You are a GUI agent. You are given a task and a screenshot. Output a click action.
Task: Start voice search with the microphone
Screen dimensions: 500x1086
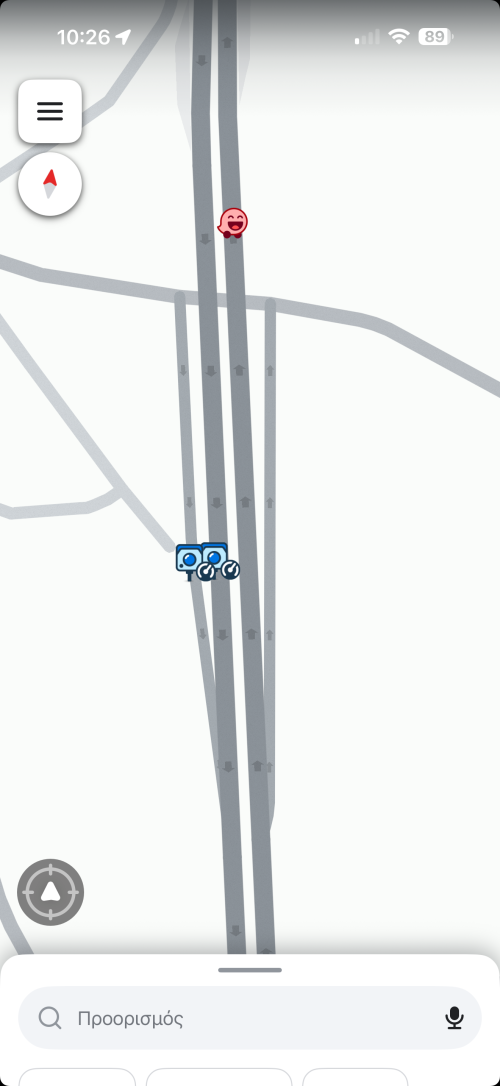454,1018
